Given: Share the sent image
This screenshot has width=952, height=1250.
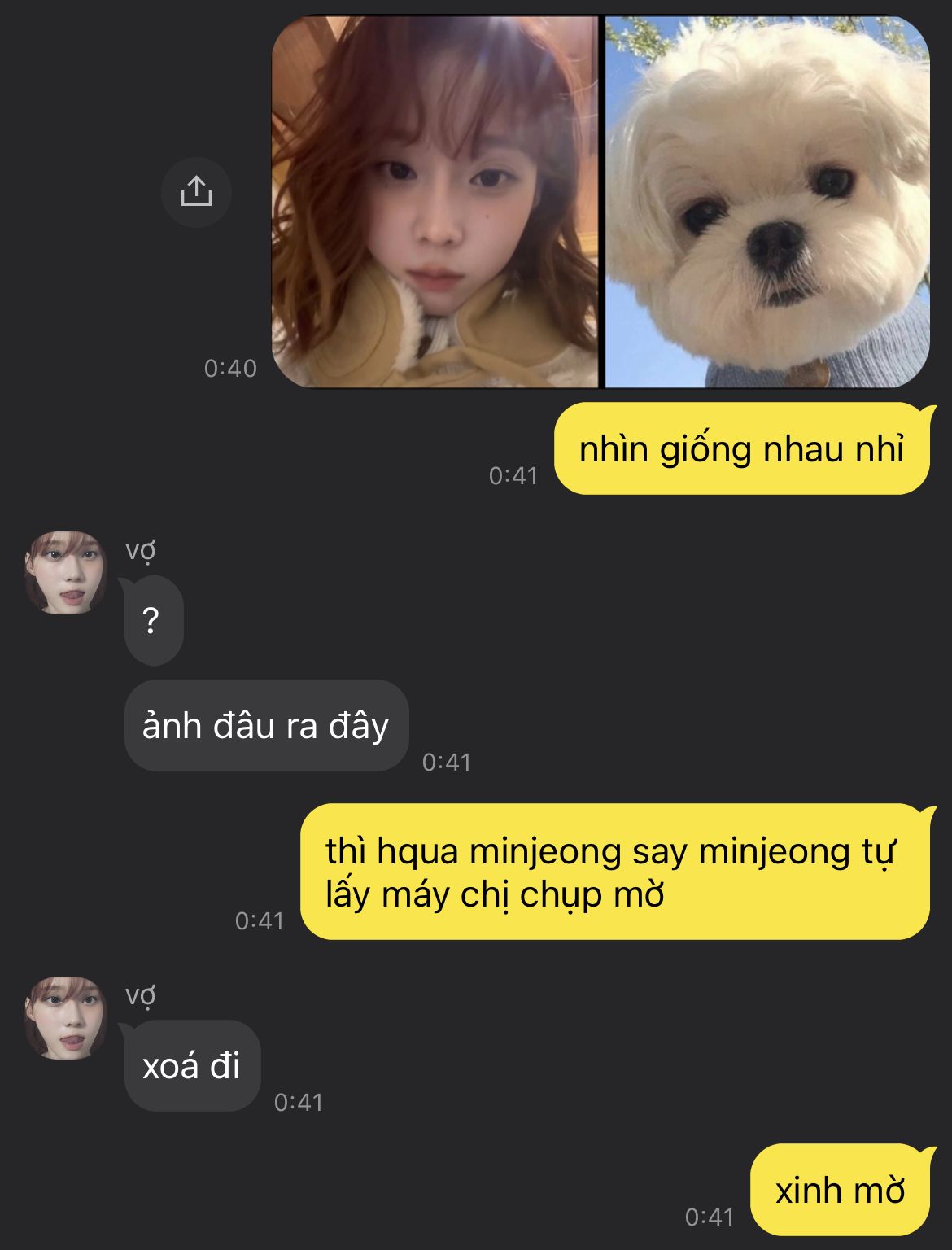Looking at the screenshot, I should pyautogui.click(x=196, y=192).
